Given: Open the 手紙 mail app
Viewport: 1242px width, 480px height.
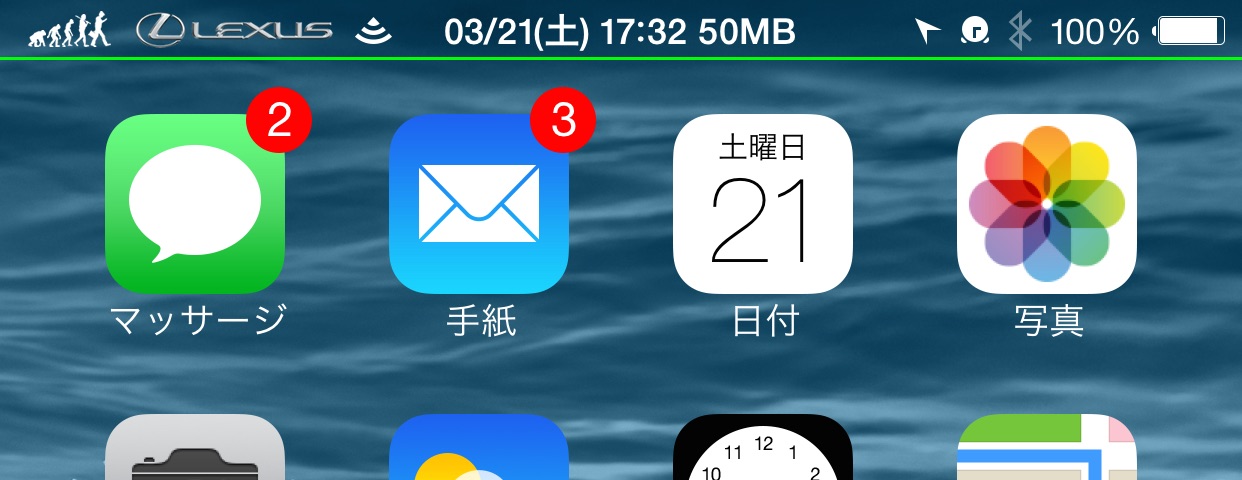Looking at the screenshot, I should pyautogui.click(x=479, y=203).
